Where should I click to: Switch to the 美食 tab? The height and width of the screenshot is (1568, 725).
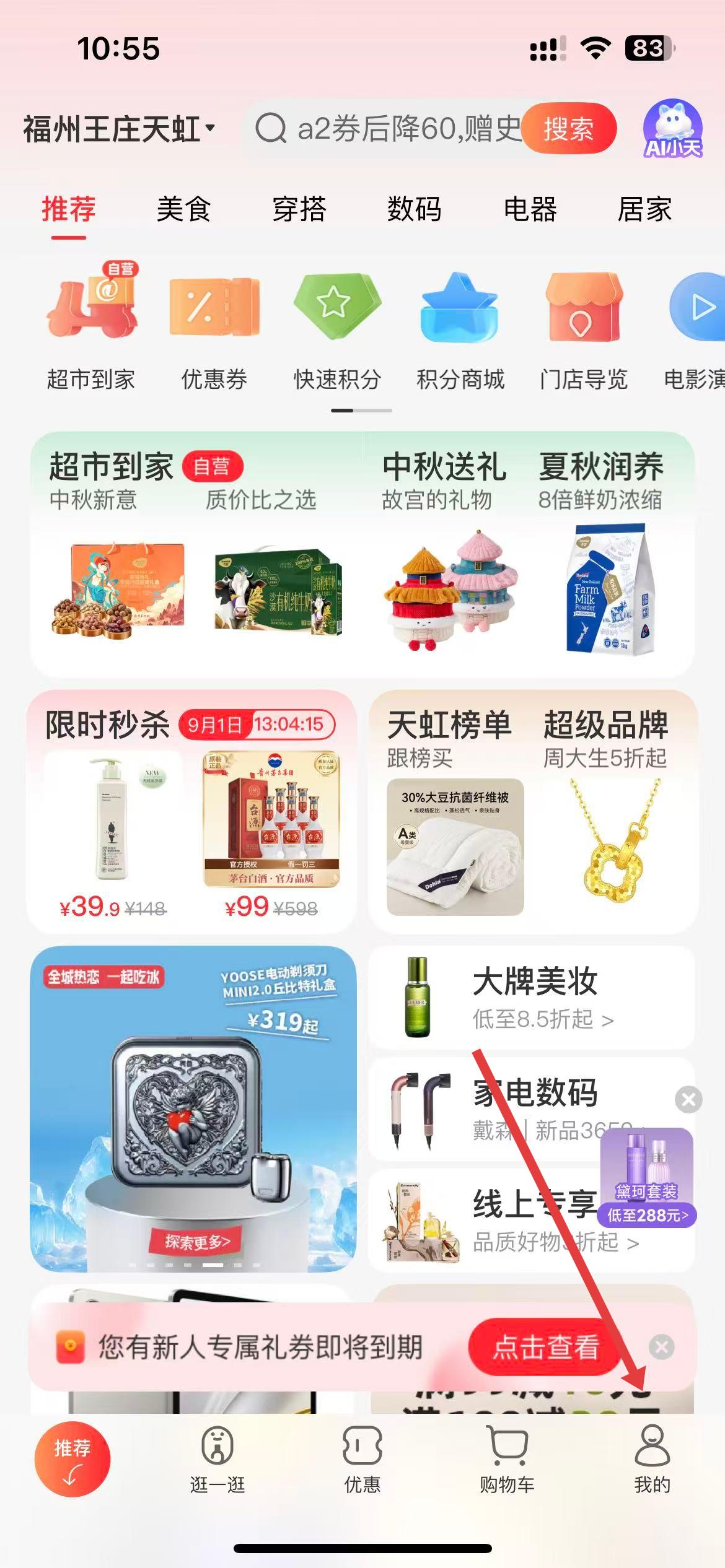[183, 209]
